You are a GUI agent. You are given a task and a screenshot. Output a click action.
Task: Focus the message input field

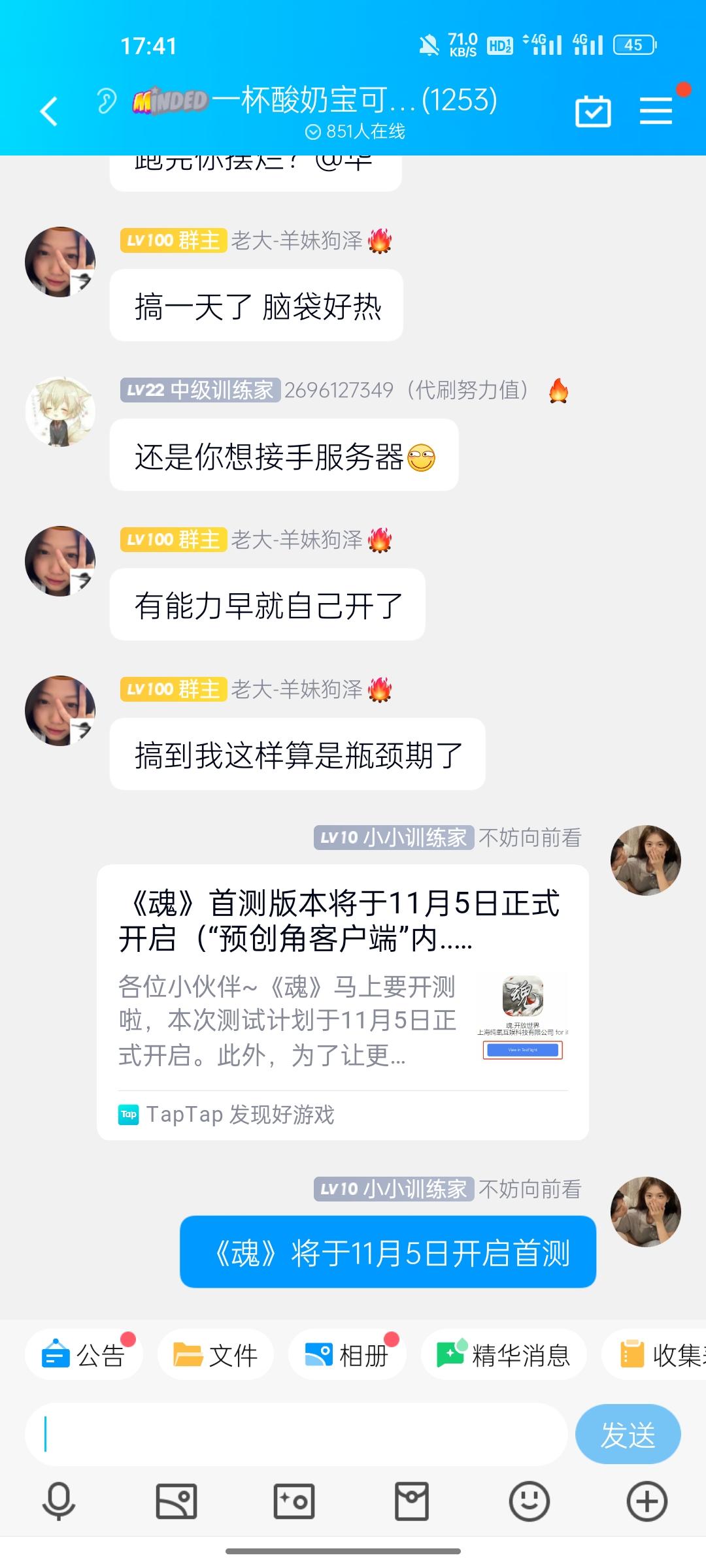tap(294, 1435)
